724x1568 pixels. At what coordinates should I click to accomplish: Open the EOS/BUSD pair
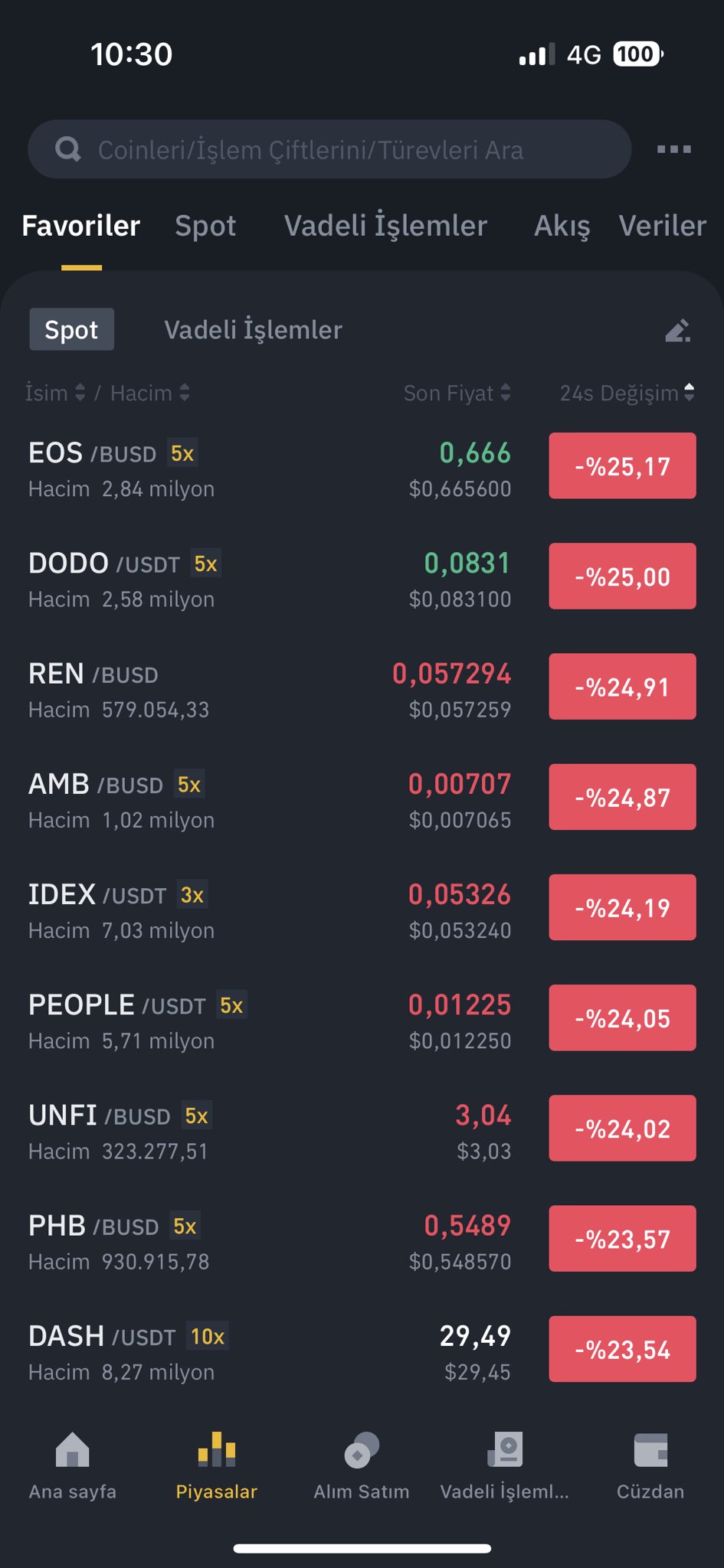pyautogui.click(x=362, y=466)
